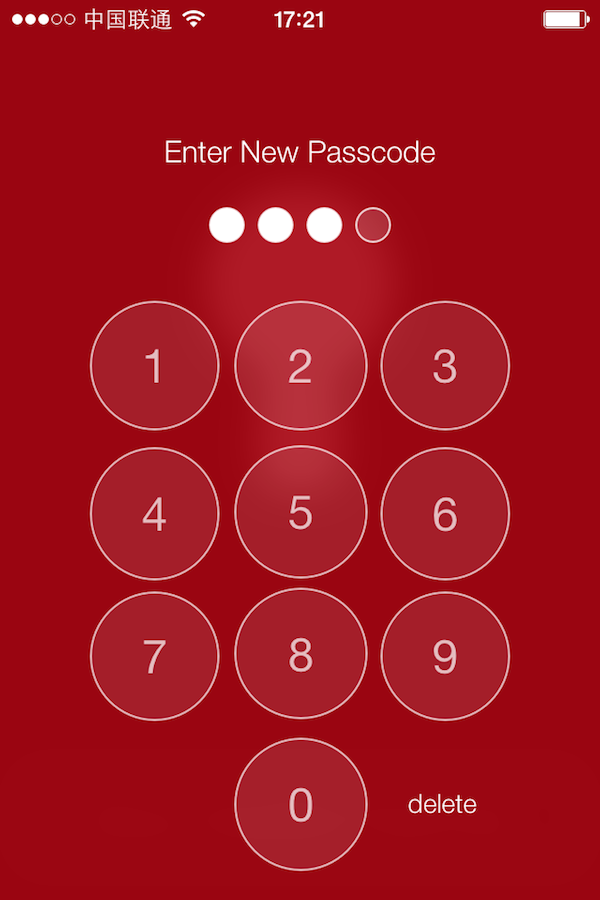The image size is (600, 900).
Task: Hit the 6 key on keypad
Action: [445, 513]
